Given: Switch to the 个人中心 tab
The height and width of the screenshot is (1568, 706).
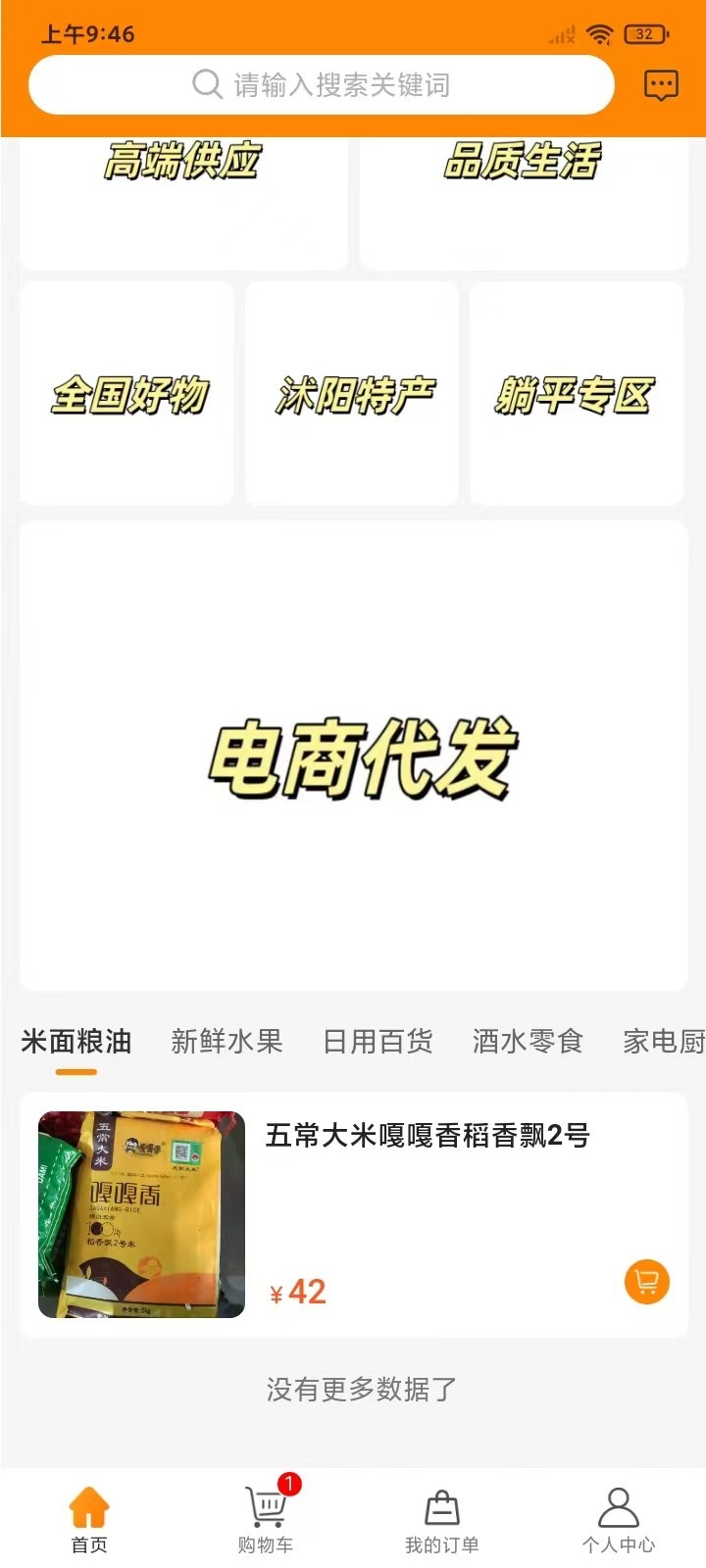Looking at the screenshot, I should [x=618, y=1519].
